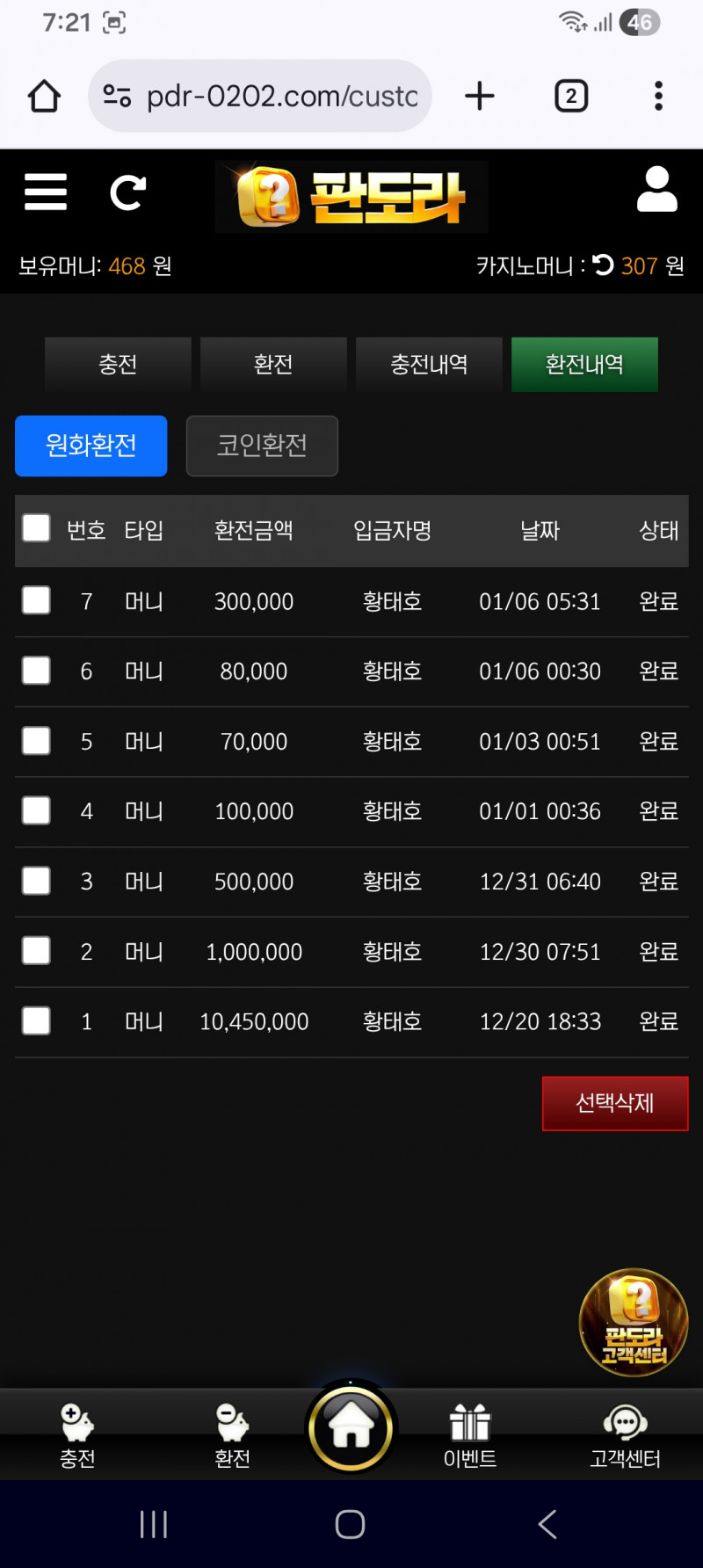Open the floating 판도라 고객센터 badge

click(633, 1321)
